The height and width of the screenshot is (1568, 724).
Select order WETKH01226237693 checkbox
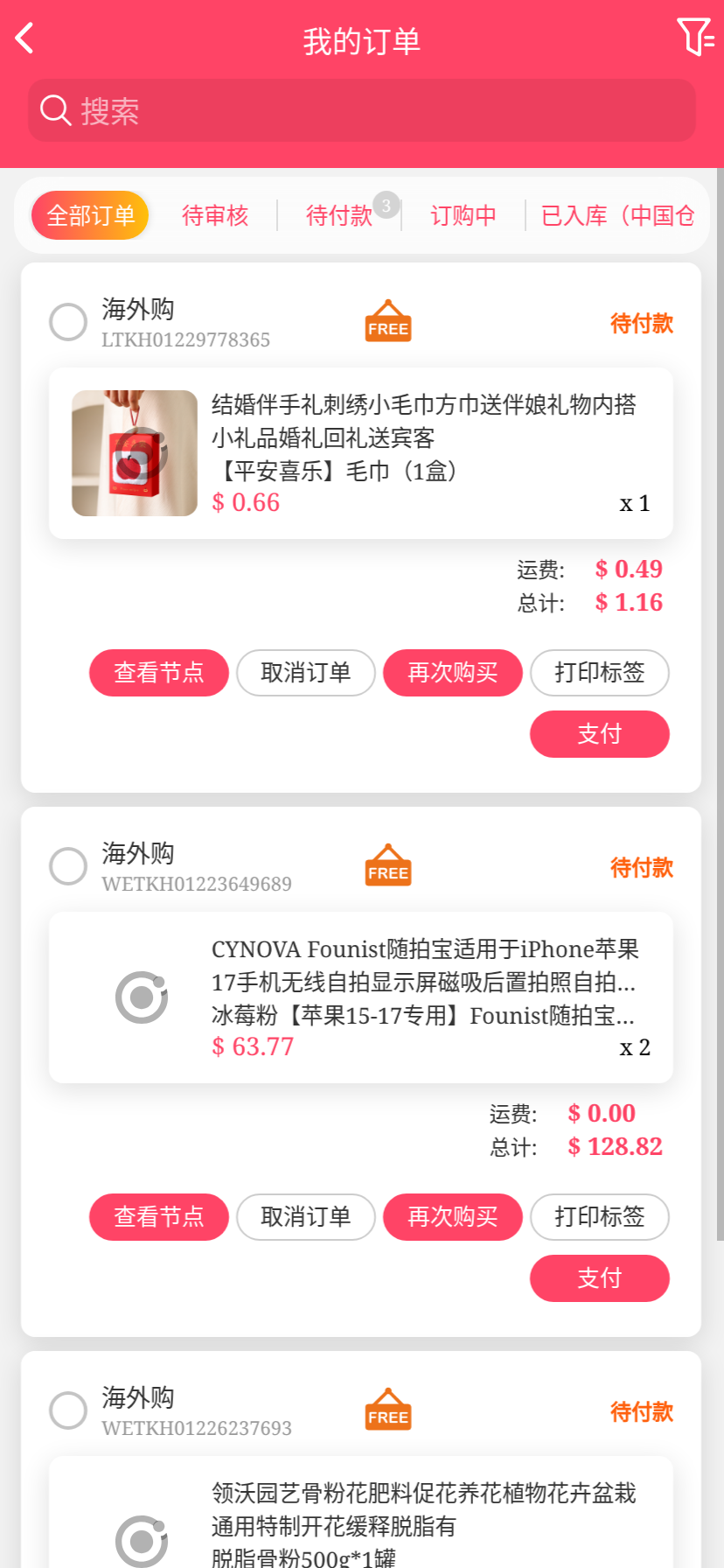click(68, 1410)
